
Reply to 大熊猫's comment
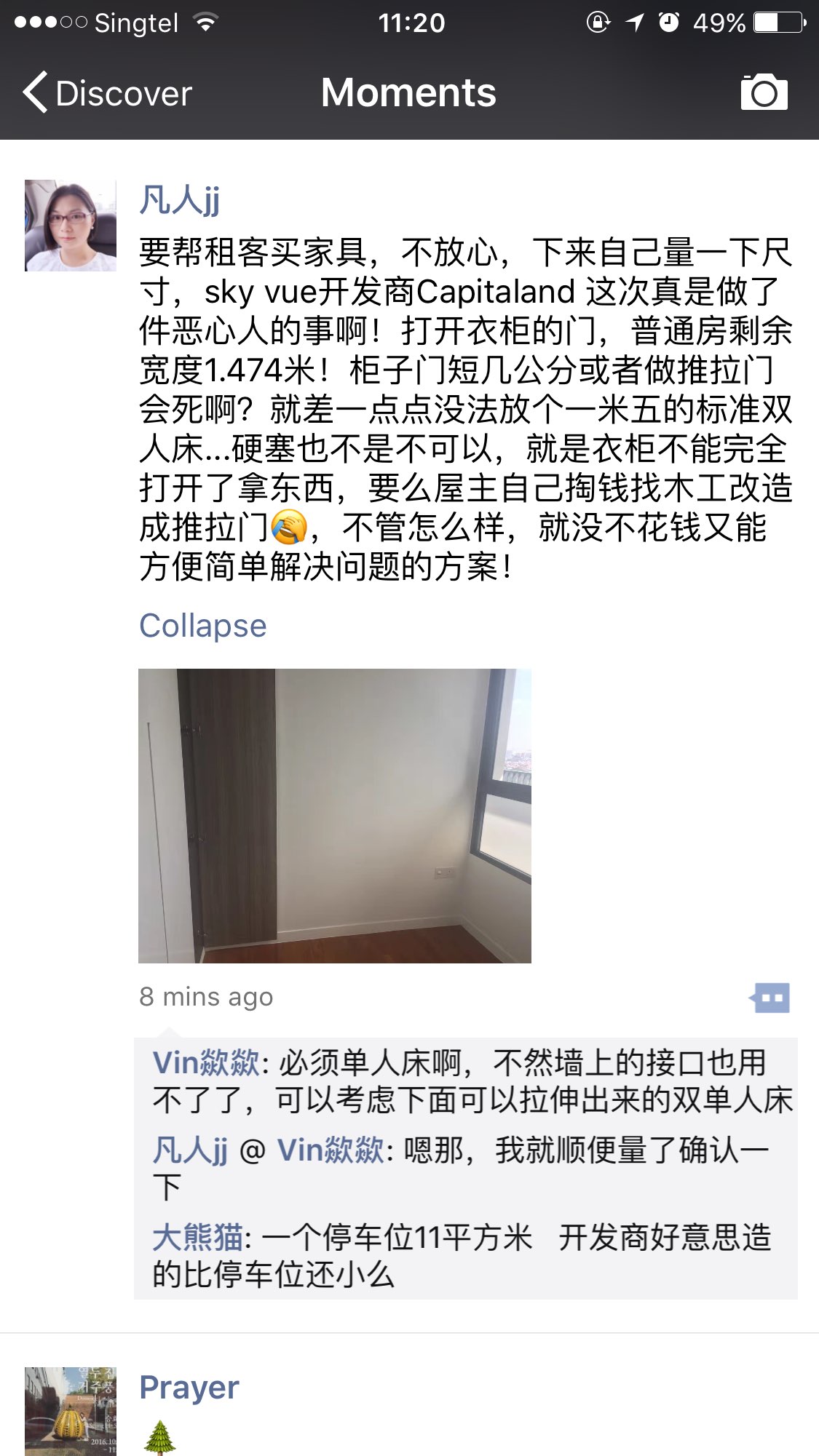pyautogui.click(x=510, y=1257)
